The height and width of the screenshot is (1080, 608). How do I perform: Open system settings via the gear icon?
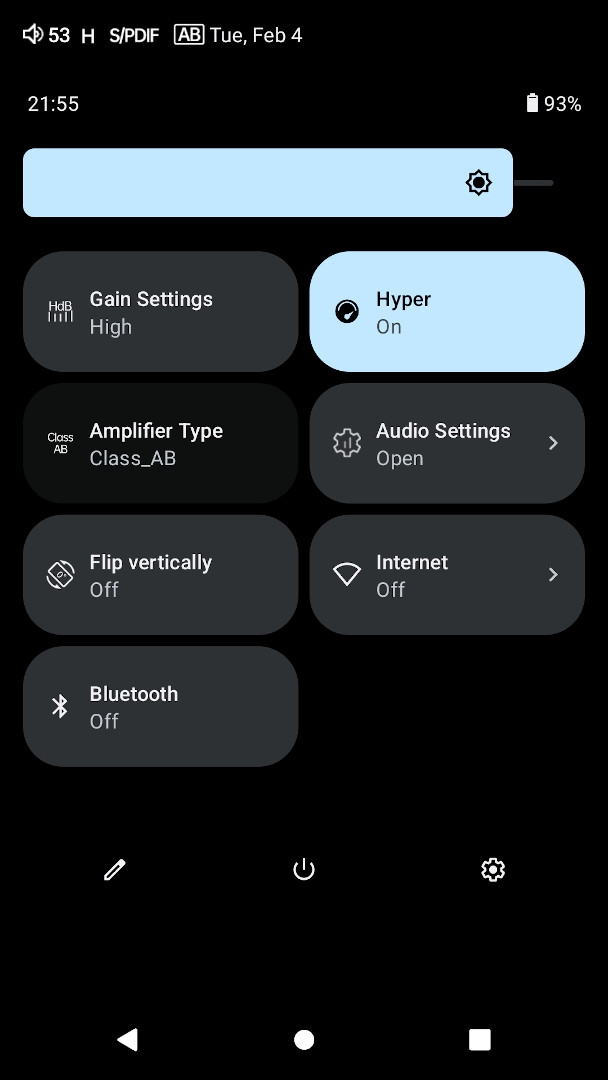pos(492,870)
